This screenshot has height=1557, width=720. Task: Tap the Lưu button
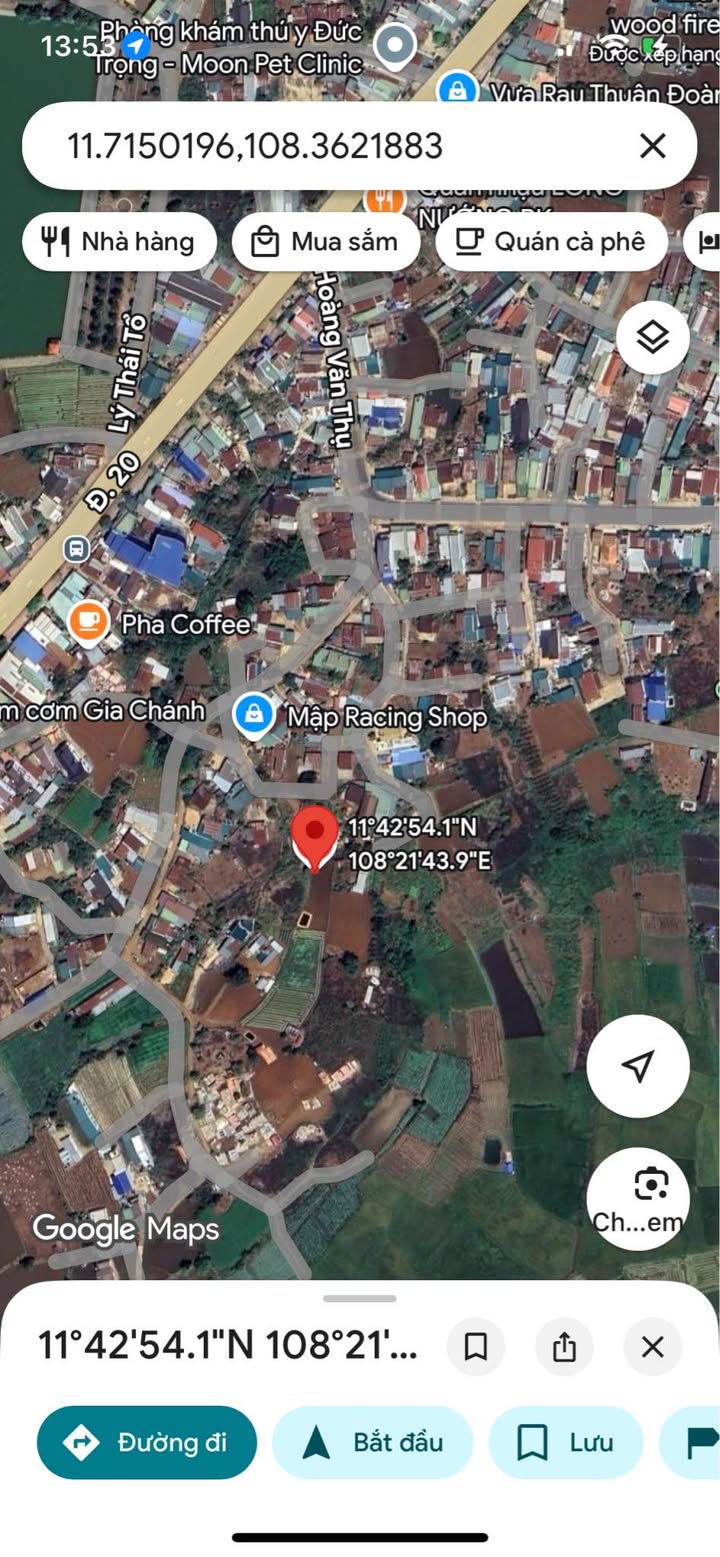tap(565, 1442)
